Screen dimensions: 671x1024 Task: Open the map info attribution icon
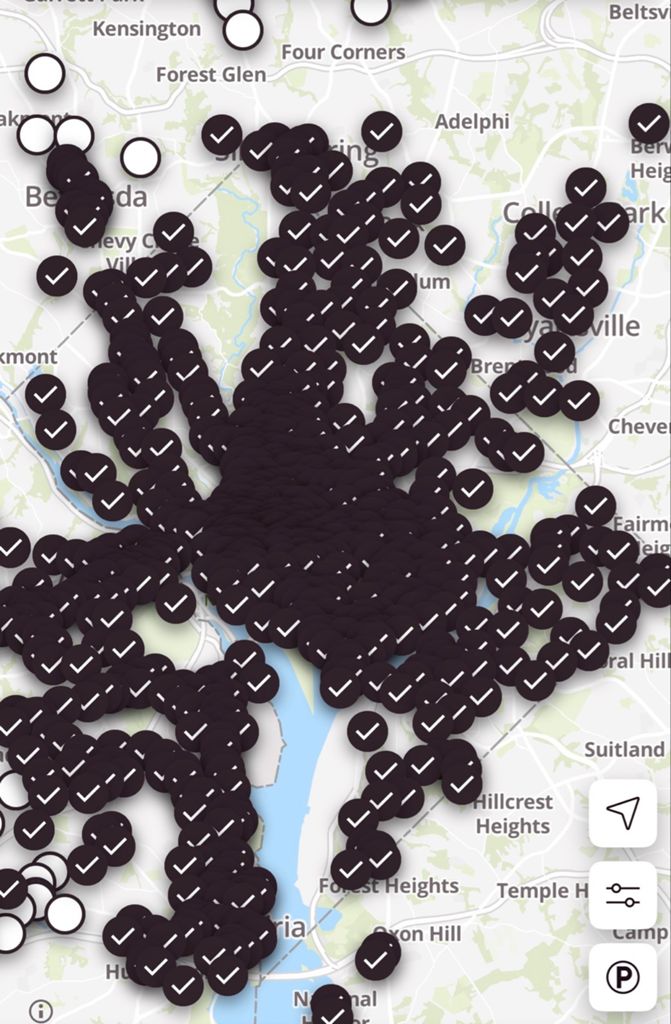[41, 1009]
